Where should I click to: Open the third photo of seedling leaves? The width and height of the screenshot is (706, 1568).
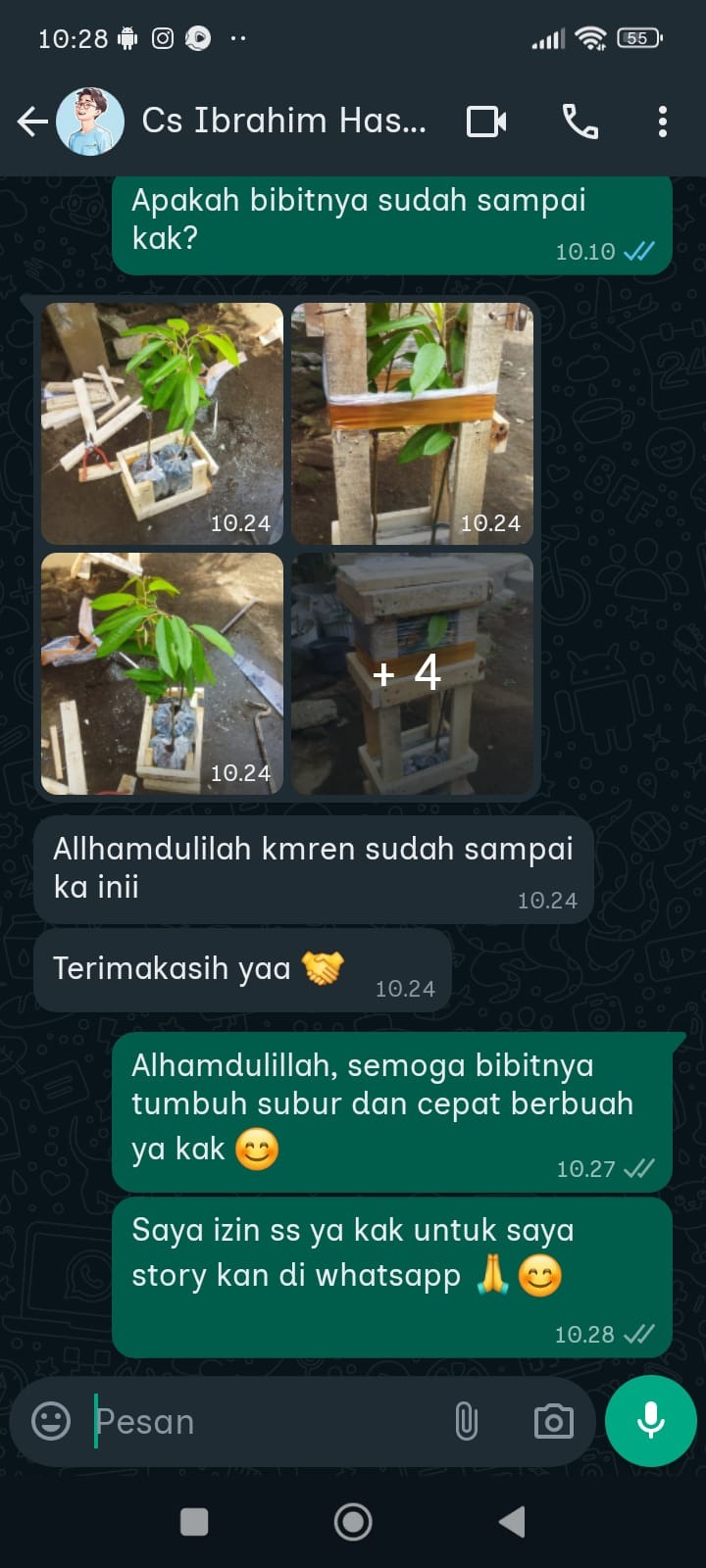pyautogui.click(x=162, y=673)
